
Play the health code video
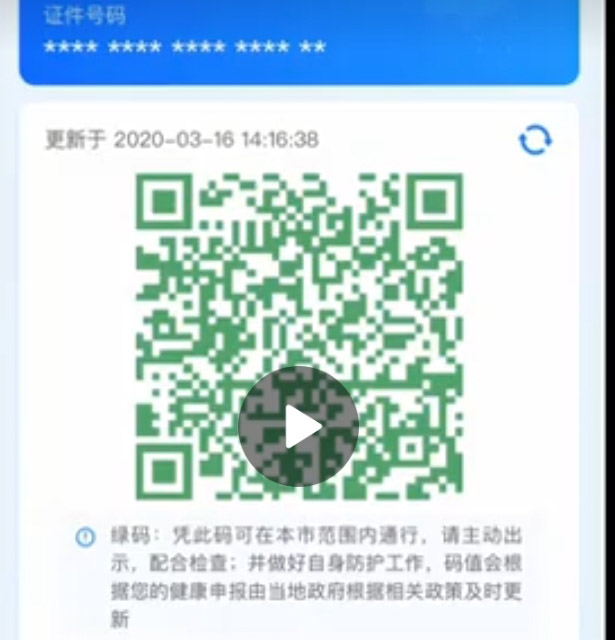tap(298, 427)
